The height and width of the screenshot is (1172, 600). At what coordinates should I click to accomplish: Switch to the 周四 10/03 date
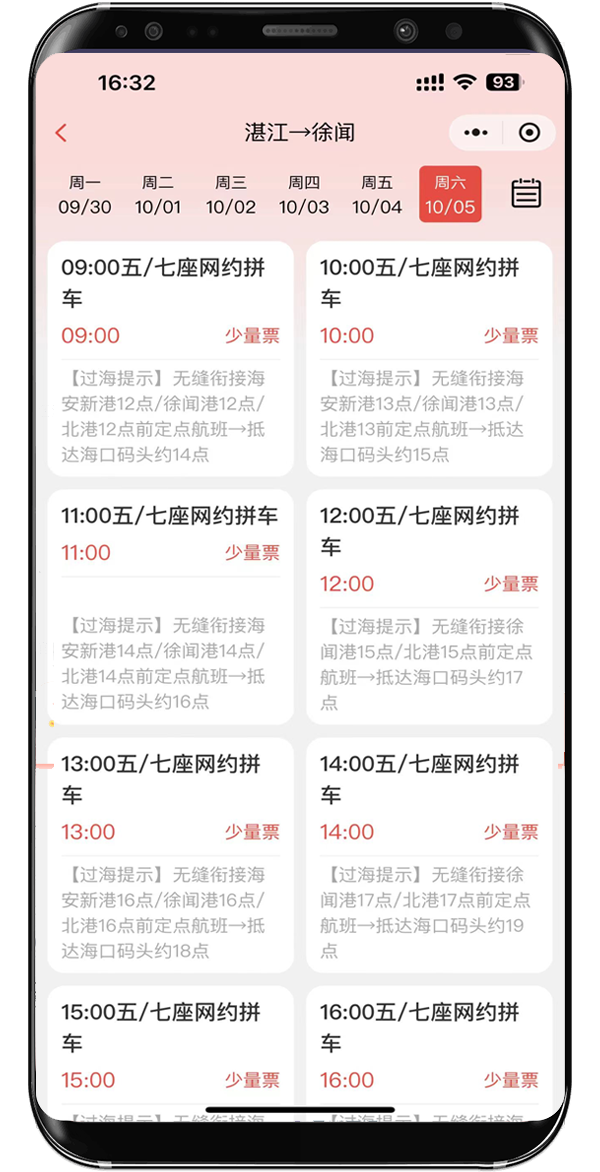tap(304, 195)
